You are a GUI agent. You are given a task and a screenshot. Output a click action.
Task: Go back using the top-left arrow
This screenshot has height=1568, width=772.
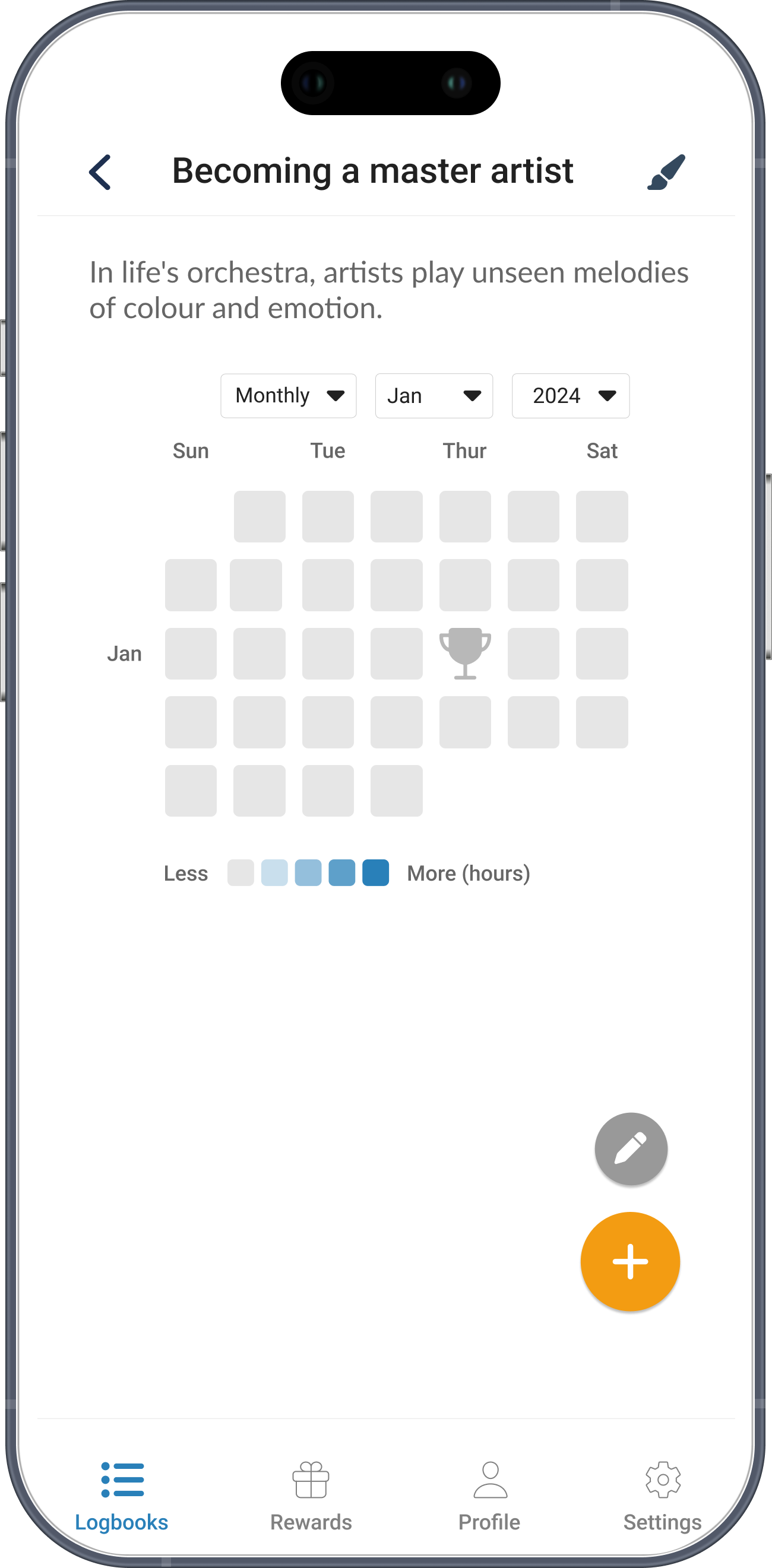100,172
